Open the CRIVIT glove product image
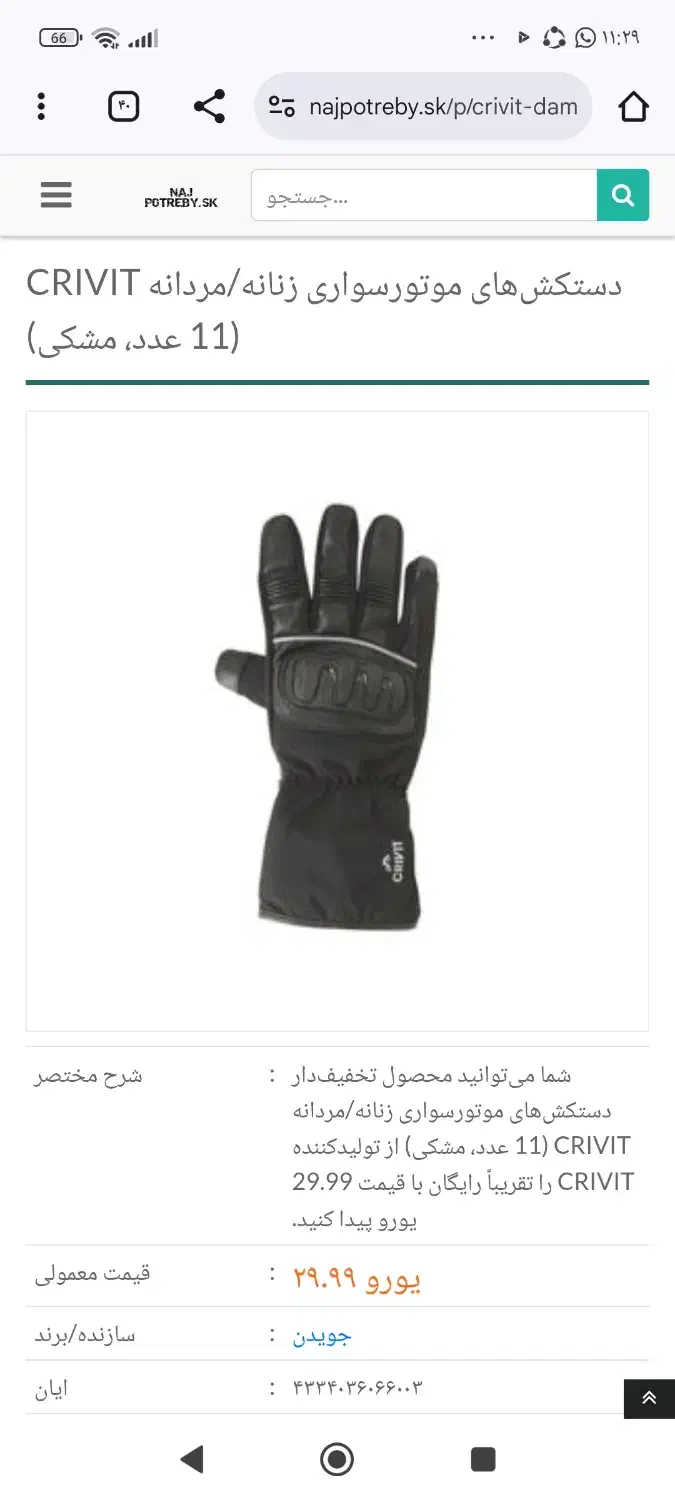Image resolution: width=675 pixels, height=1500 pixels. pyautogui.click(x=337, y=721)
